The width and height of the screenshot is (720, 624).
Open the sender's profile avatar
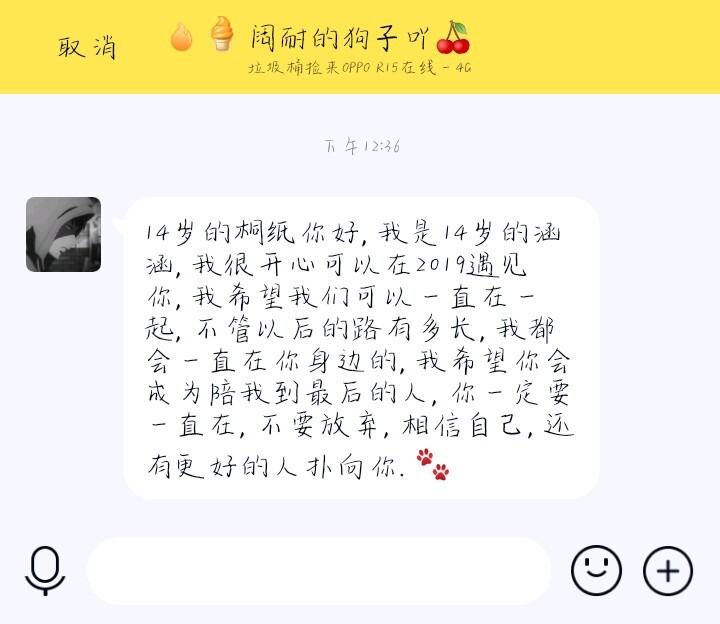63,234
